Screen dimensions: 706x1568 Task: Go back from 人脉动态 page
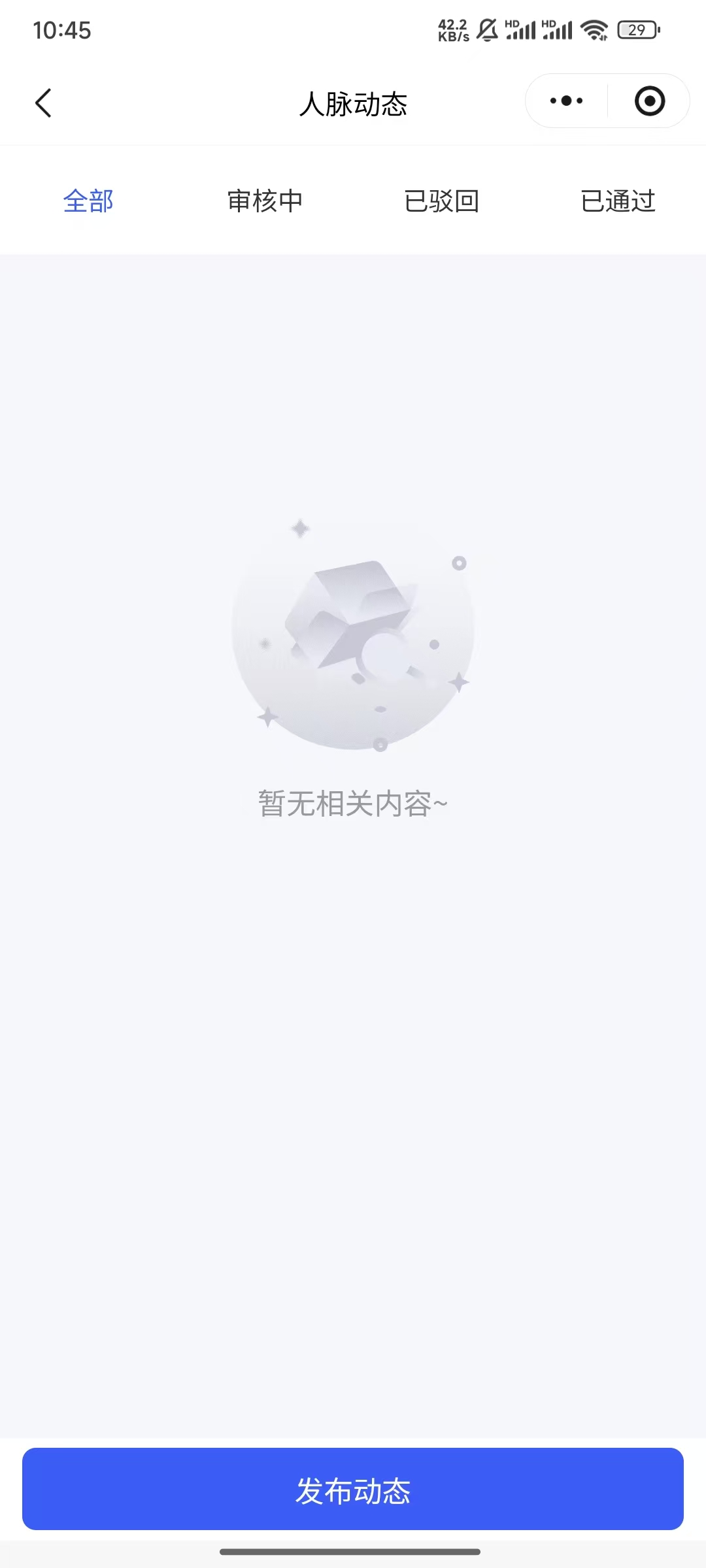43,103
